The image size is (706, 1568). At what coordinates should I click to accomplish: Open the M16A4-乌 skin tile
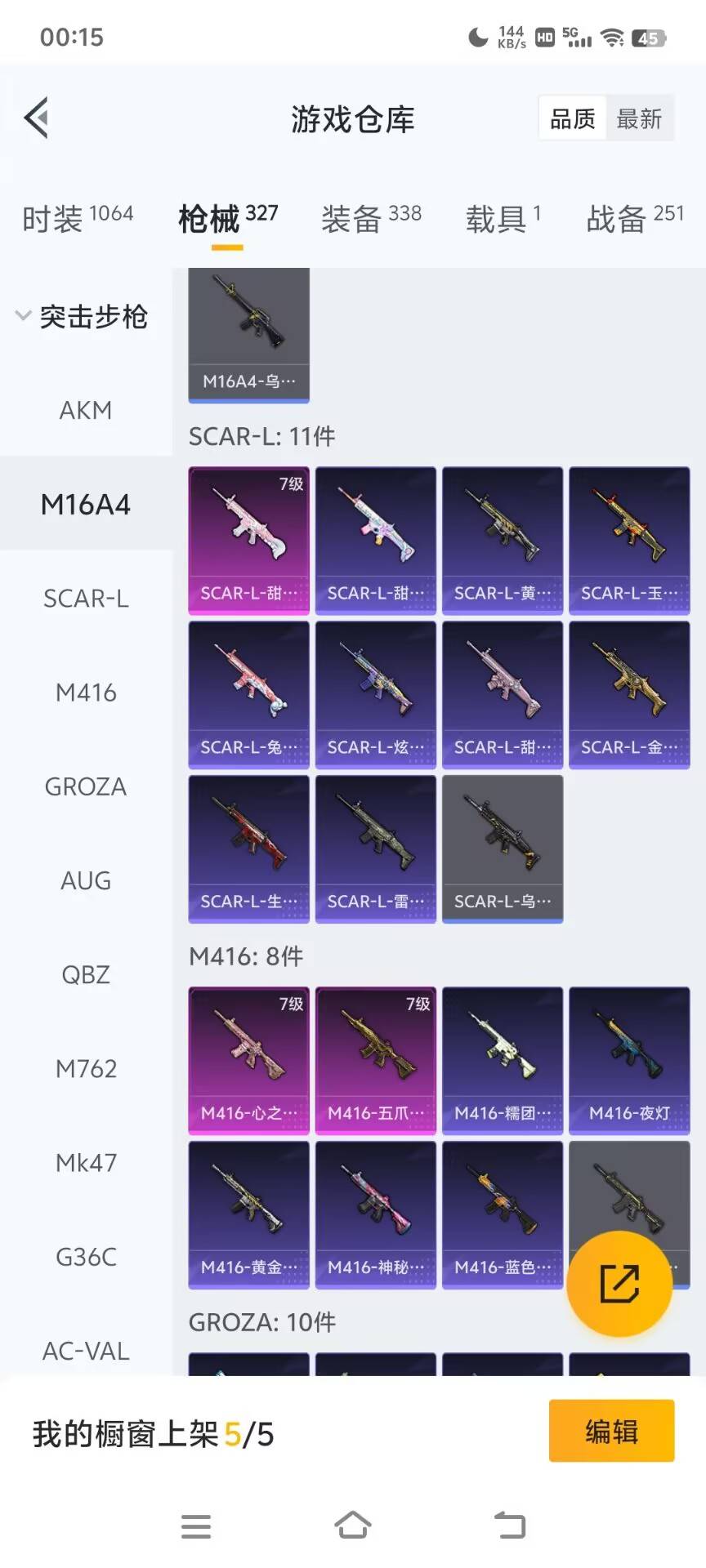(x=248, y=335)
